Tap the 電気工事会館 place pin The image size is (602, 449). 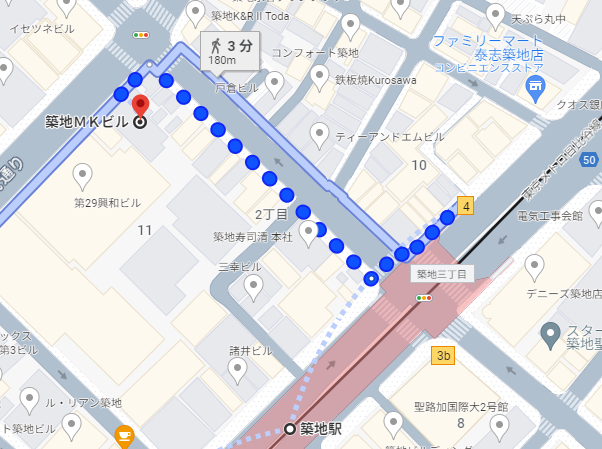pyautogui.click(x=596, y=211)
